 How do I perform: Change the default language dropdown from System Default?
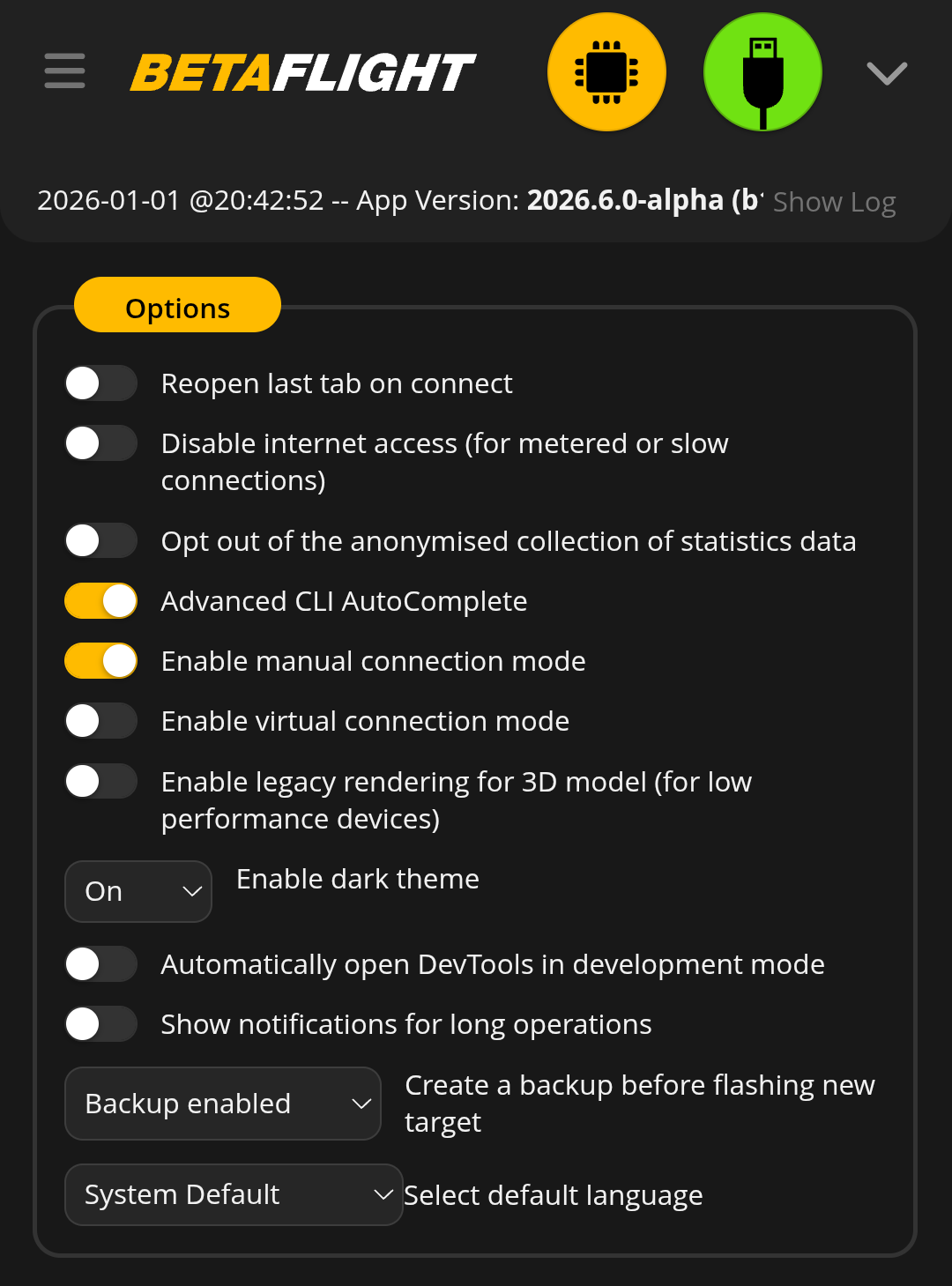234,1194
